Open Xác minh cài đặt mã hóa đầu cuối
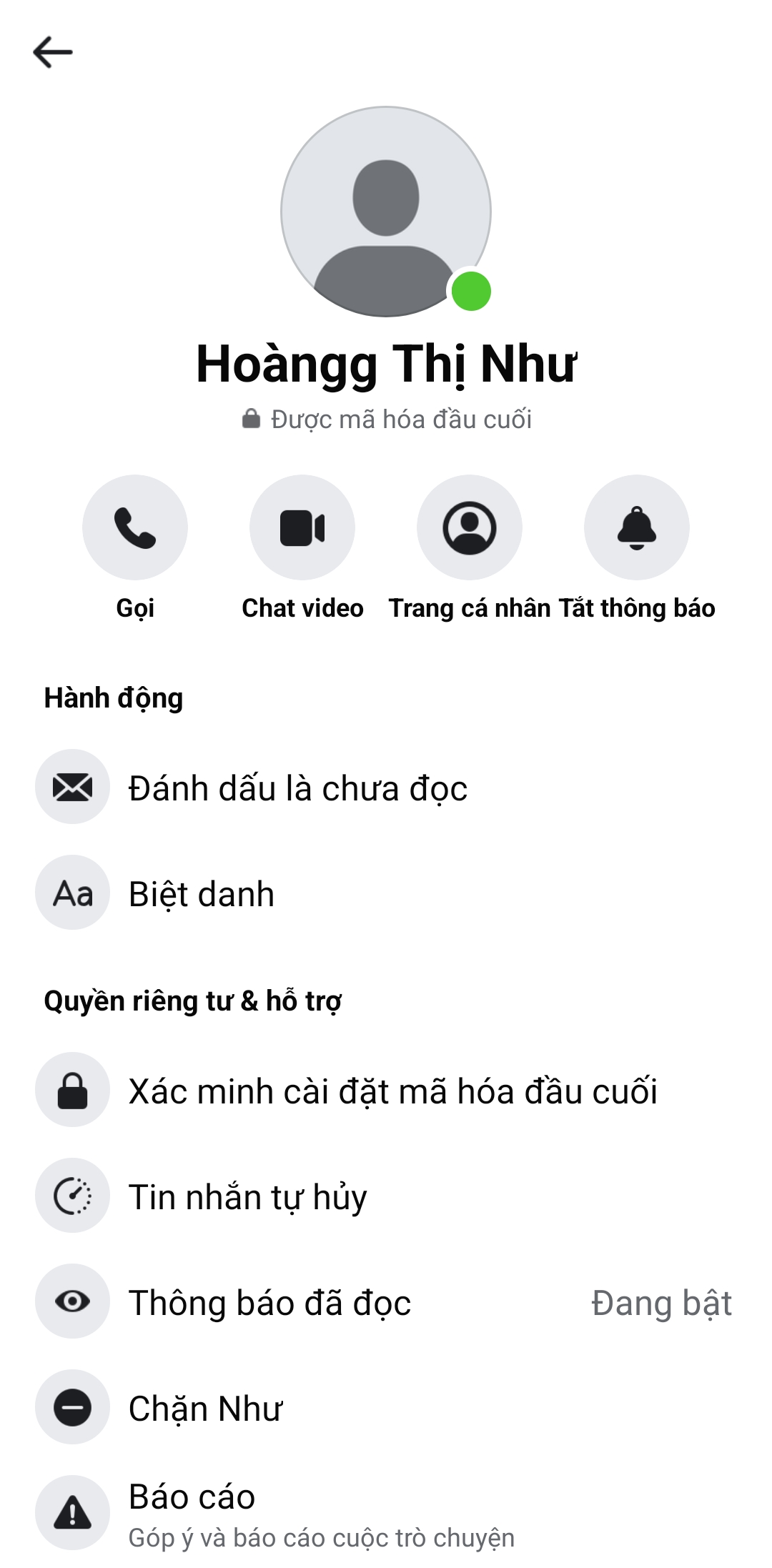The height and width of the screenshot is (1568, 772). pyautogui.click(x=392, y=1091)
